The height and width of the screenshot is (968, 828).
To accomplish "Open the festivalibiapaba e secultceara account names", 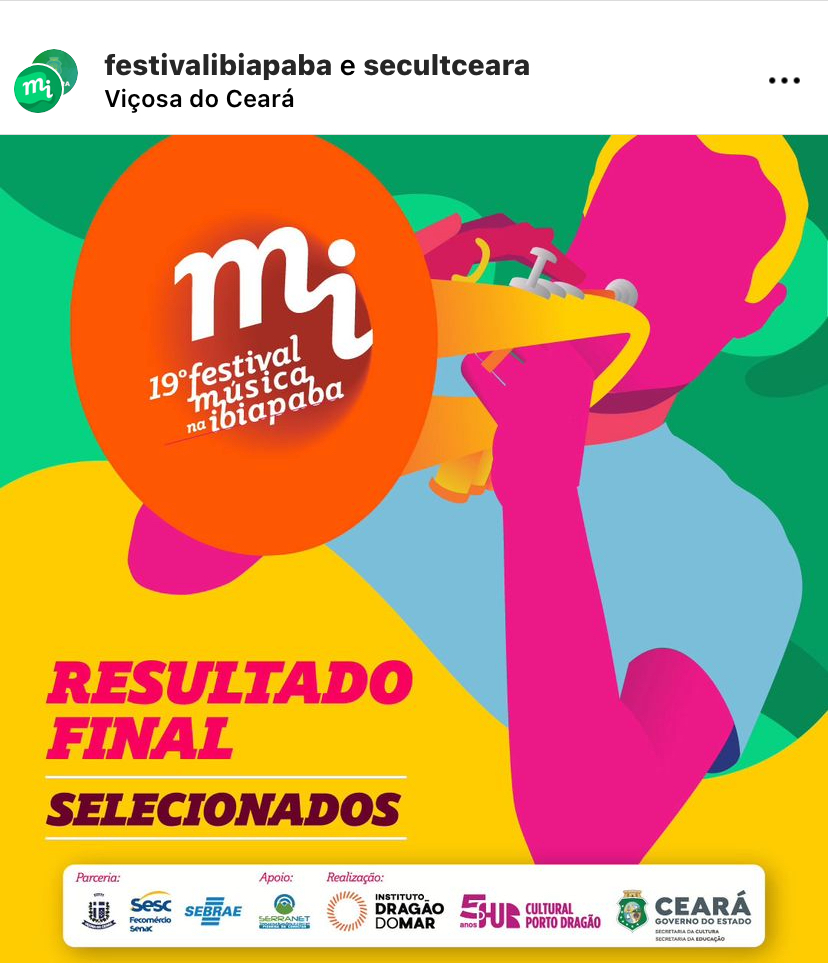I will [x=317, y=66].
